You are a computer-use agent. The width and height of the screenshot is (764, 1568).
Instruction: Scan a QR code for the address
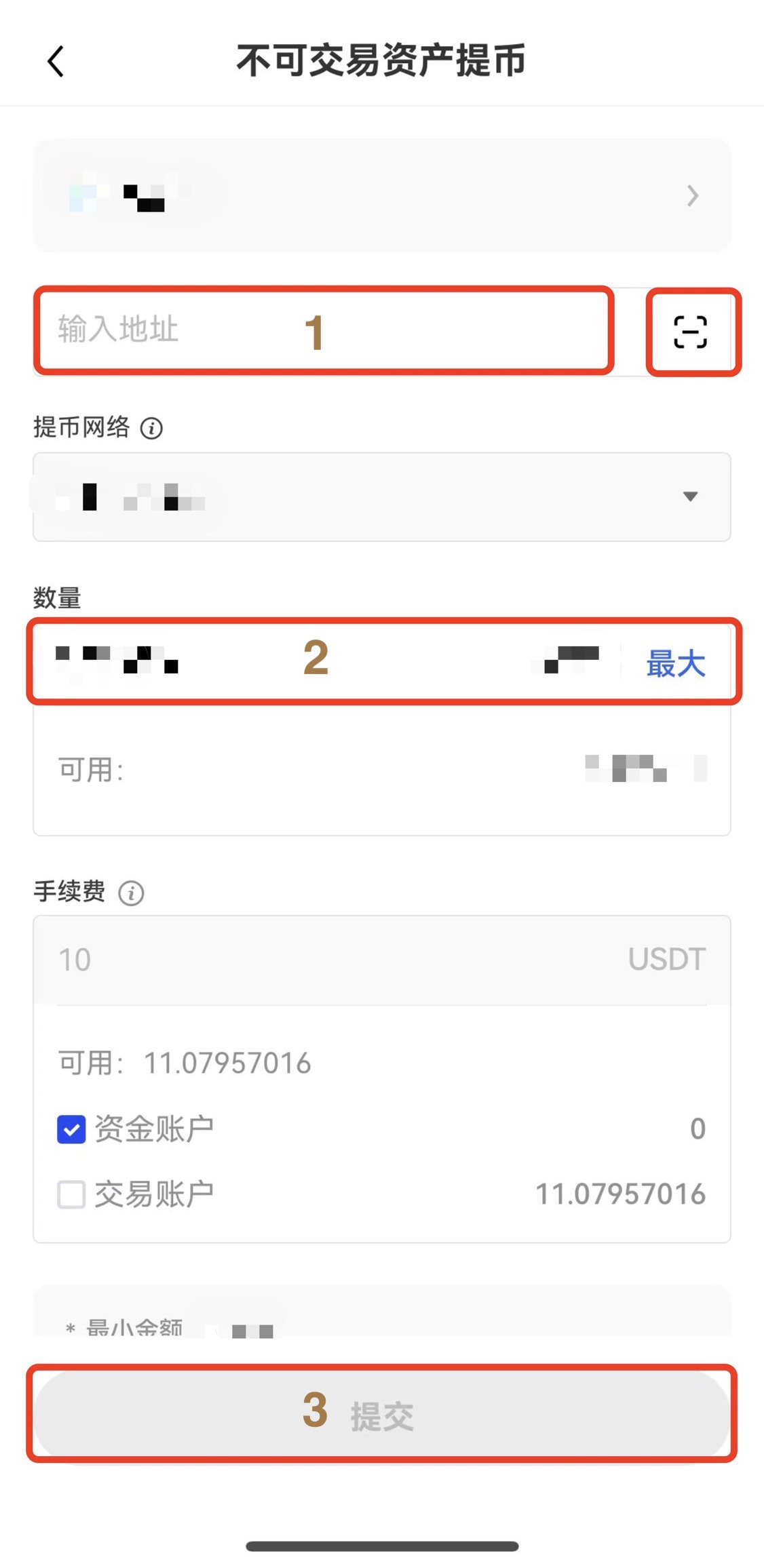(691, 332)
